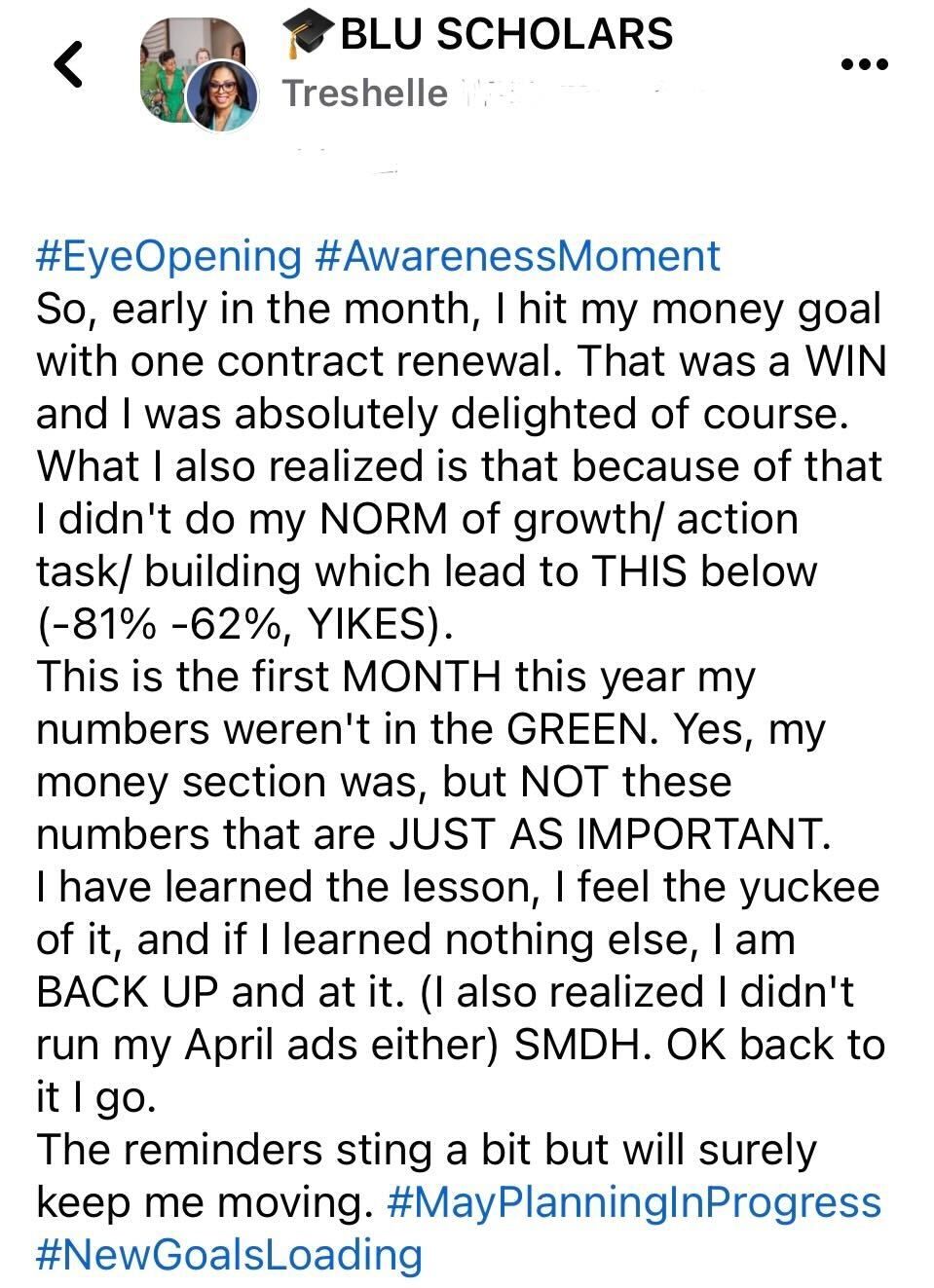Tap the #EyeOpening hashtag
The height and width of the screenshot is (1288, 934).
click(x=169, y=256)
